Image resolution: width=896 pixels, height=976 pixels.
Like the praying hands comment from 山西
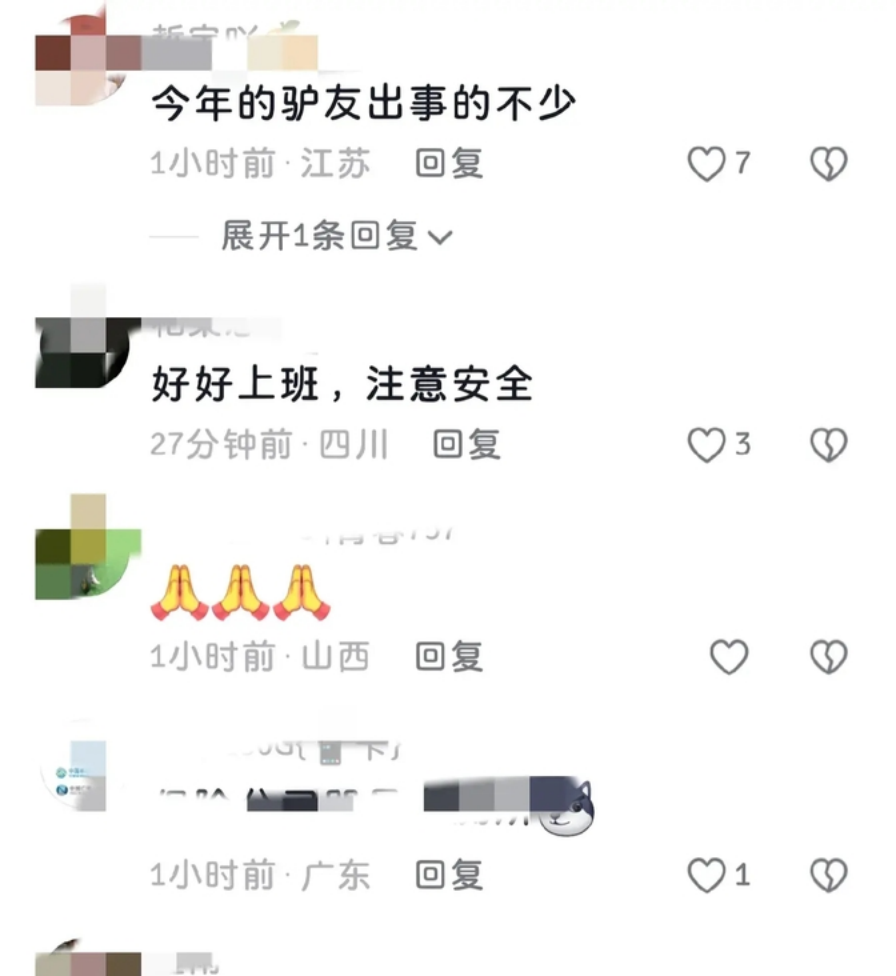pyautogui.click(x=729, y=657)
